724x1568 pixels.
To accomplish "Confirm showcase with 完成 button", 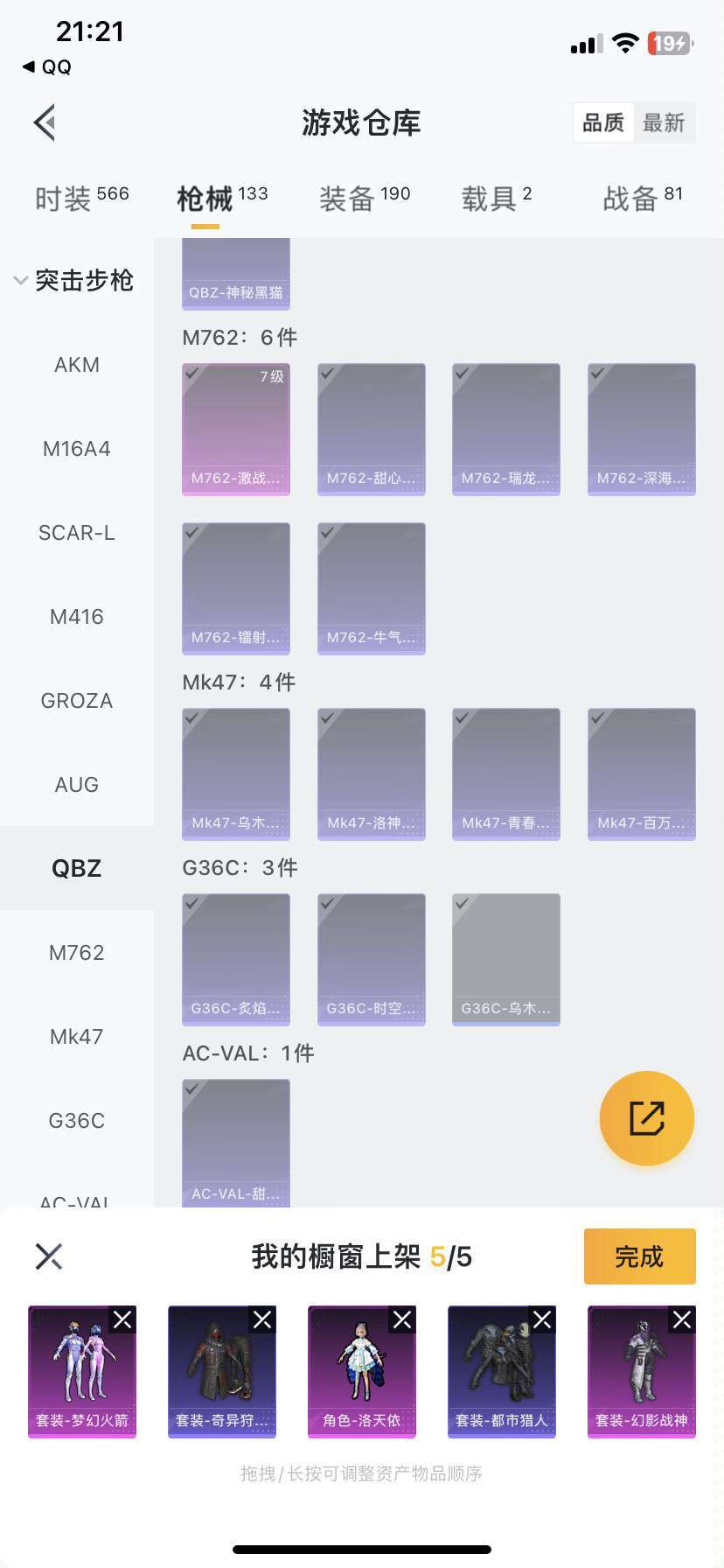I will pyautogui.click(x=640, y=1256).
